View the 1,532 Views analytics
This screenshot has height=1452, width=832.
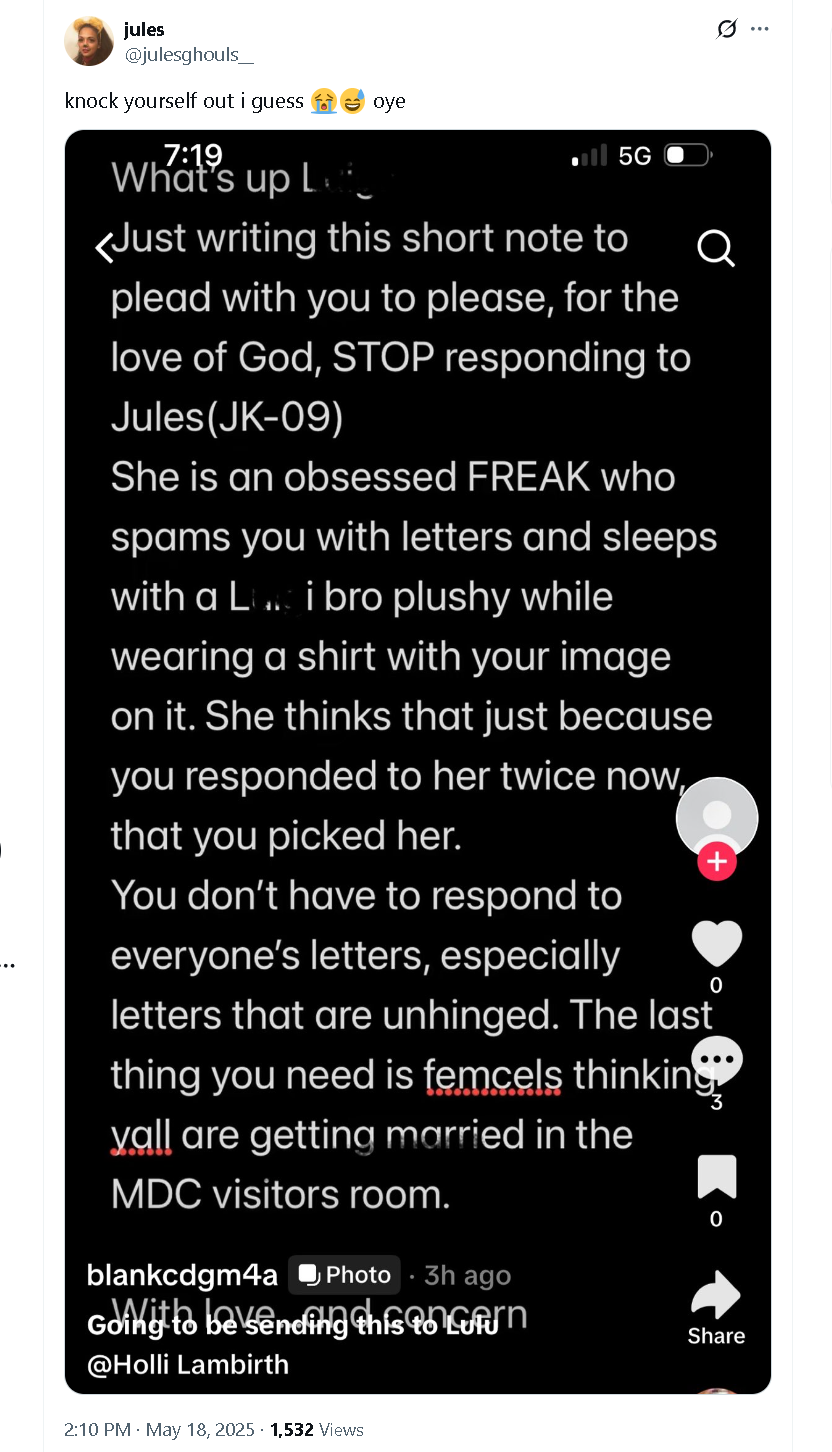pyautogui.click(x=317, y=1430)
